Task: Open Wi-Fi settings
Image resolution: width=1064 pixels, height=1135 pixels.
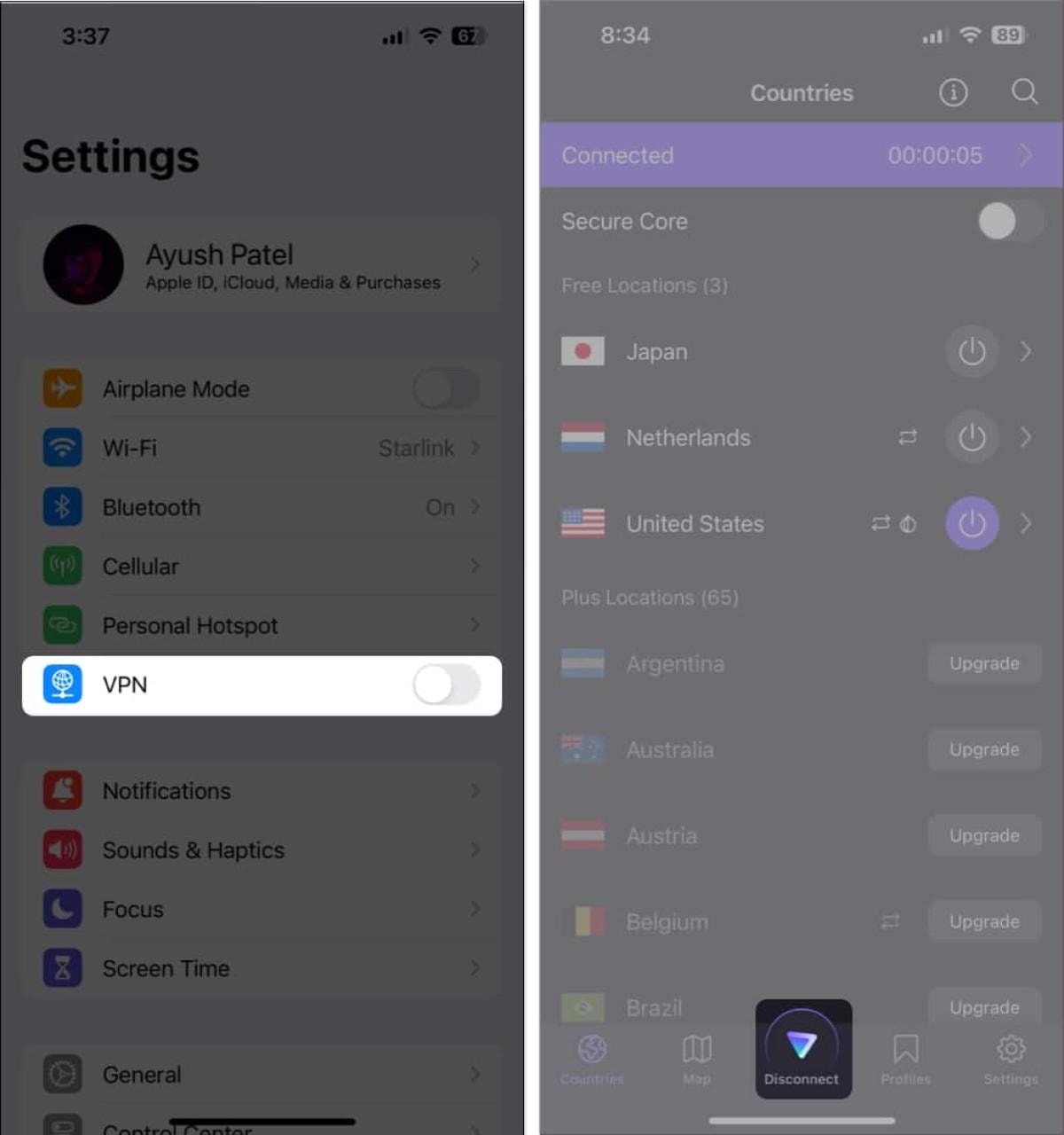Action: [262, 449]
